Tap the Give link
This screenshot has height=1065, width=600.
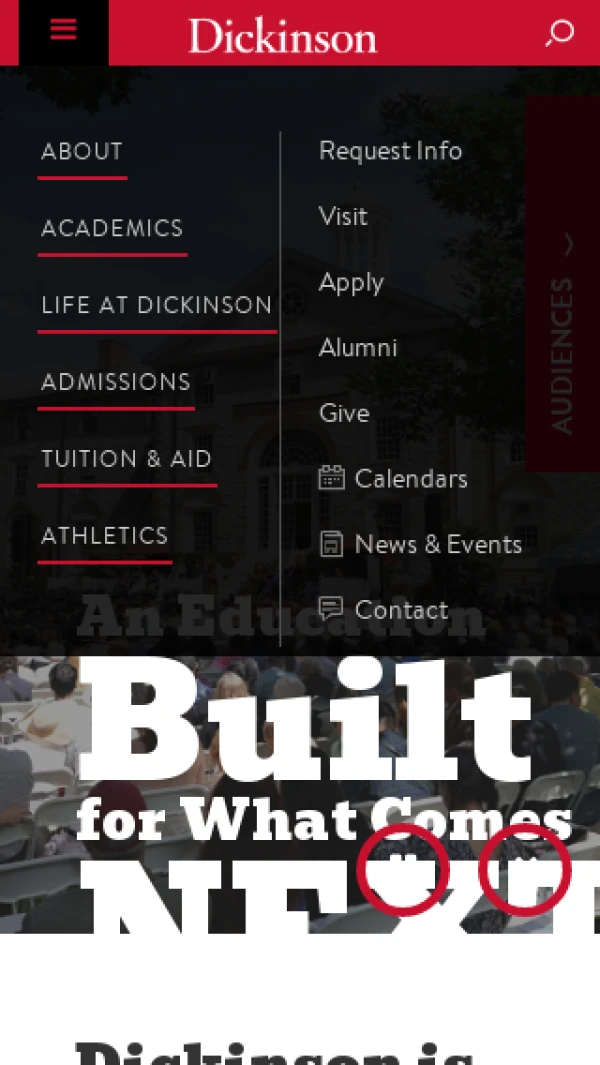coord(344,413)
